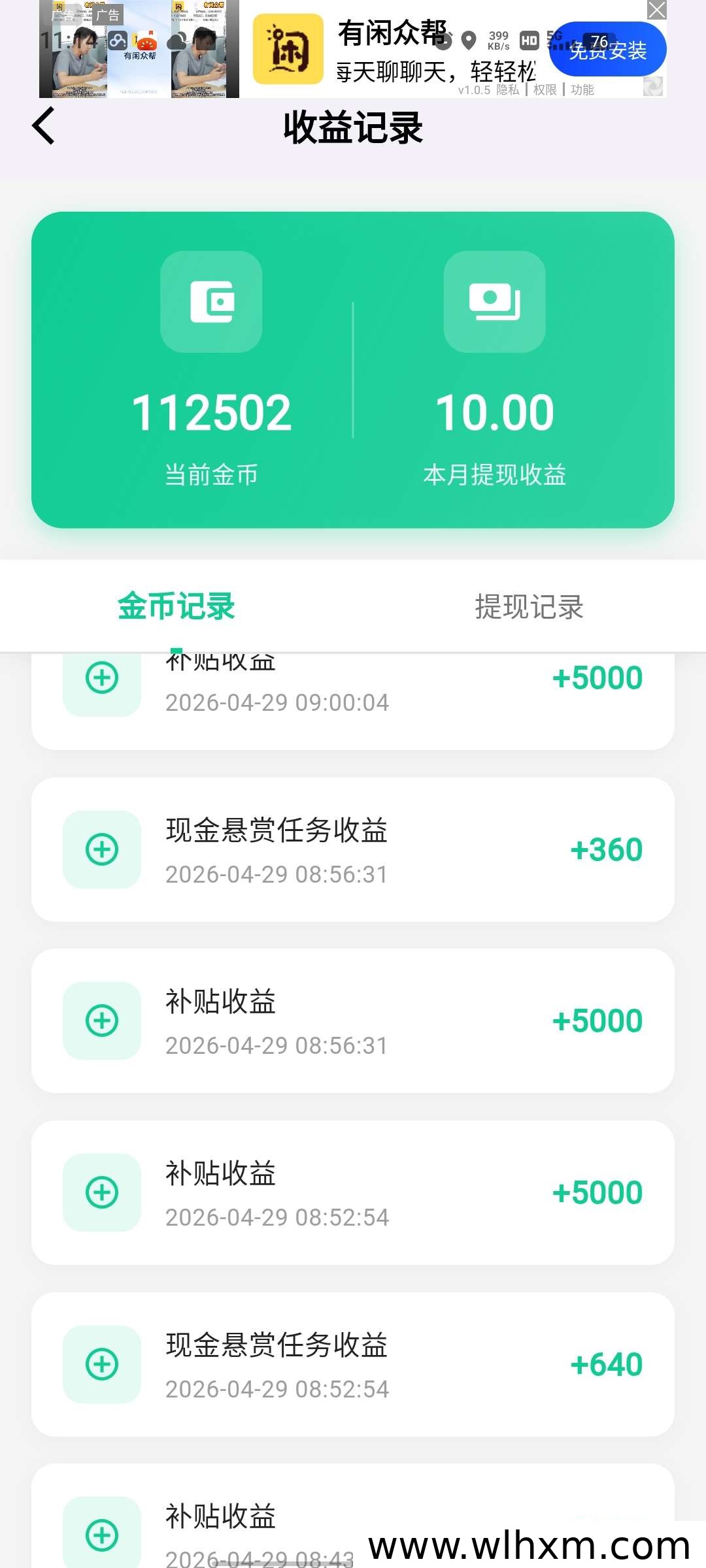Tap the 免费安装 button in the ad
The width and height of the screenshot is (706, 1568).
[x=607, y=50]
